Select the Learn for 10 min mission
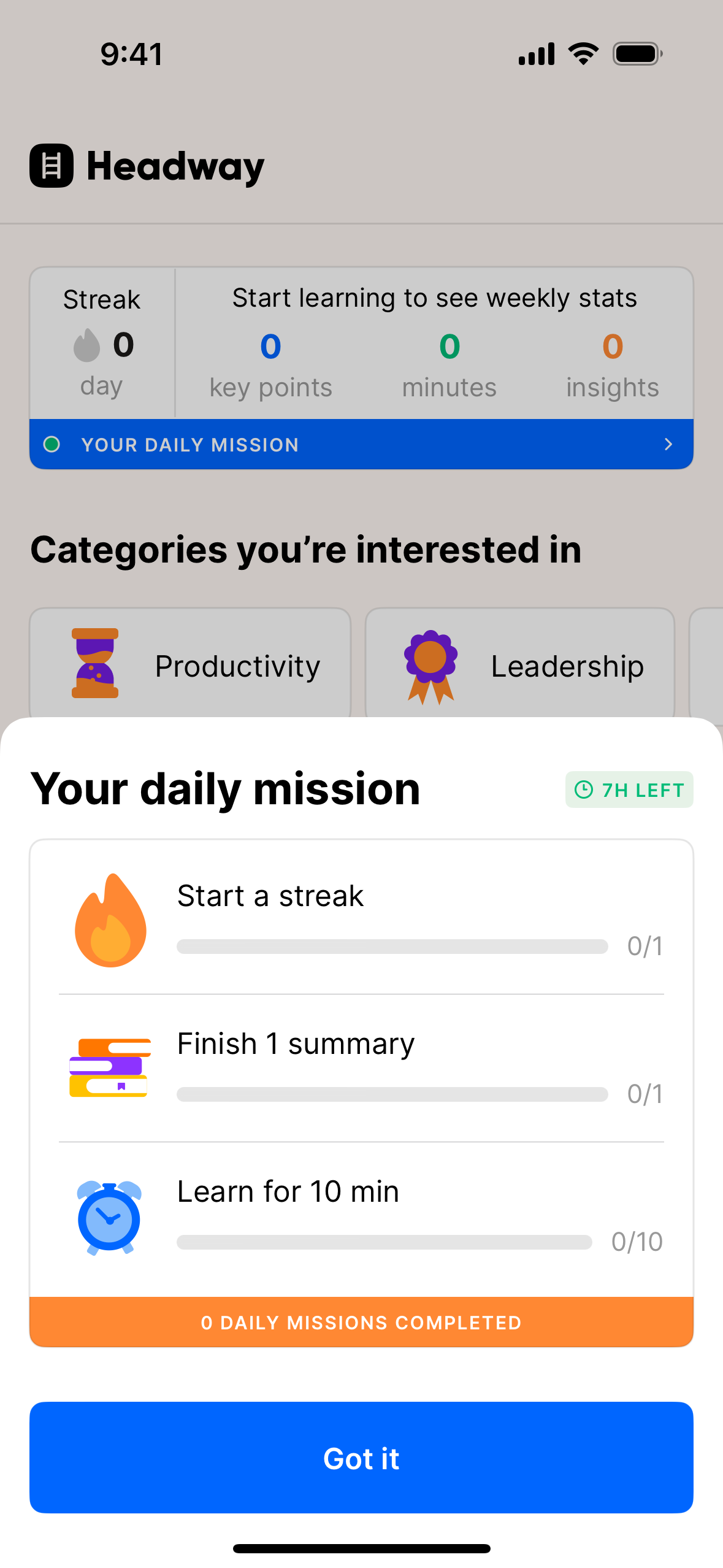 click(x=361, y=1218)
